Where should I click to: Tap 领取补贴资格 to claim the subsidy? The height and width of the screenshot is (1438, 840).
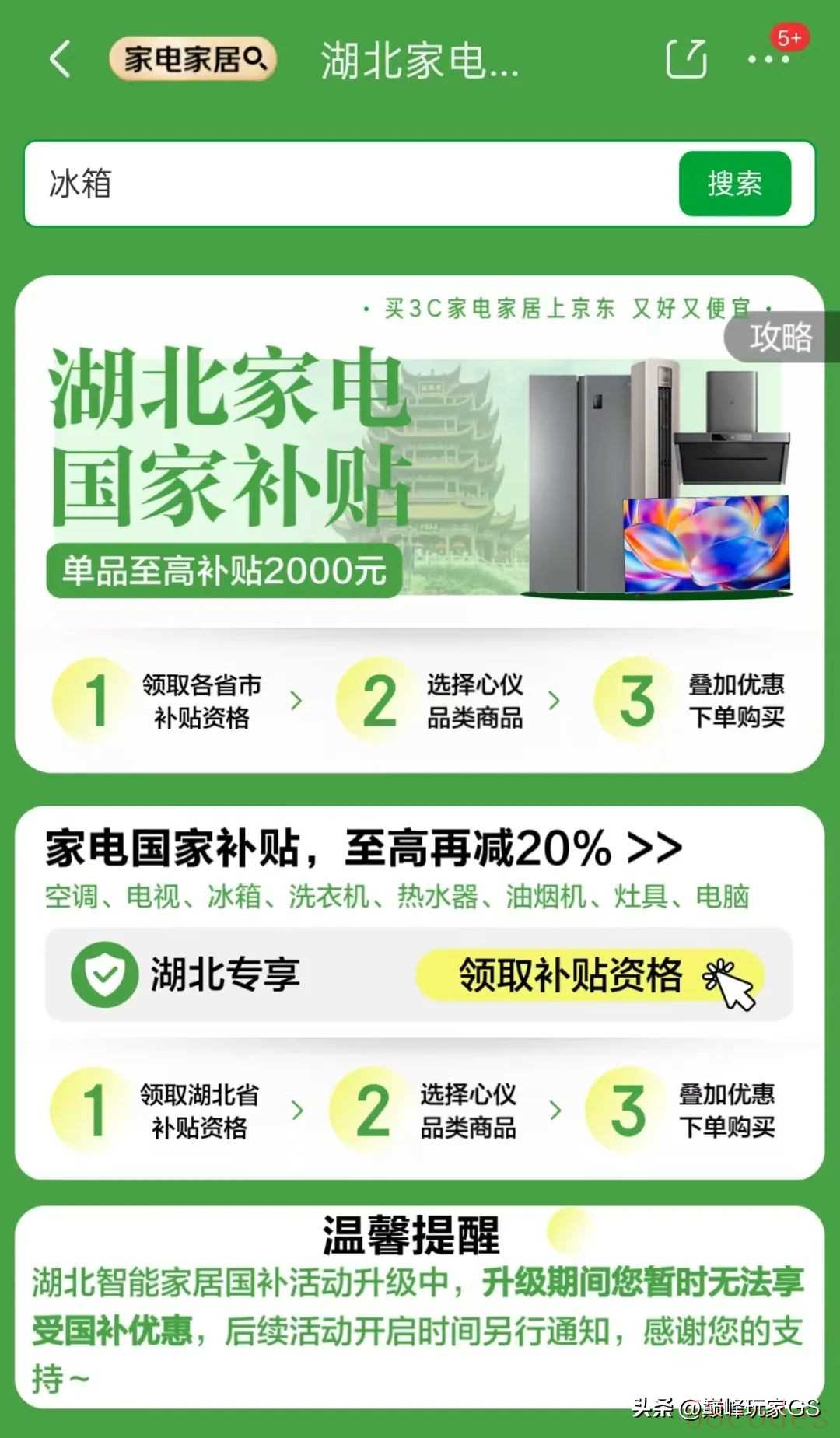590,975
